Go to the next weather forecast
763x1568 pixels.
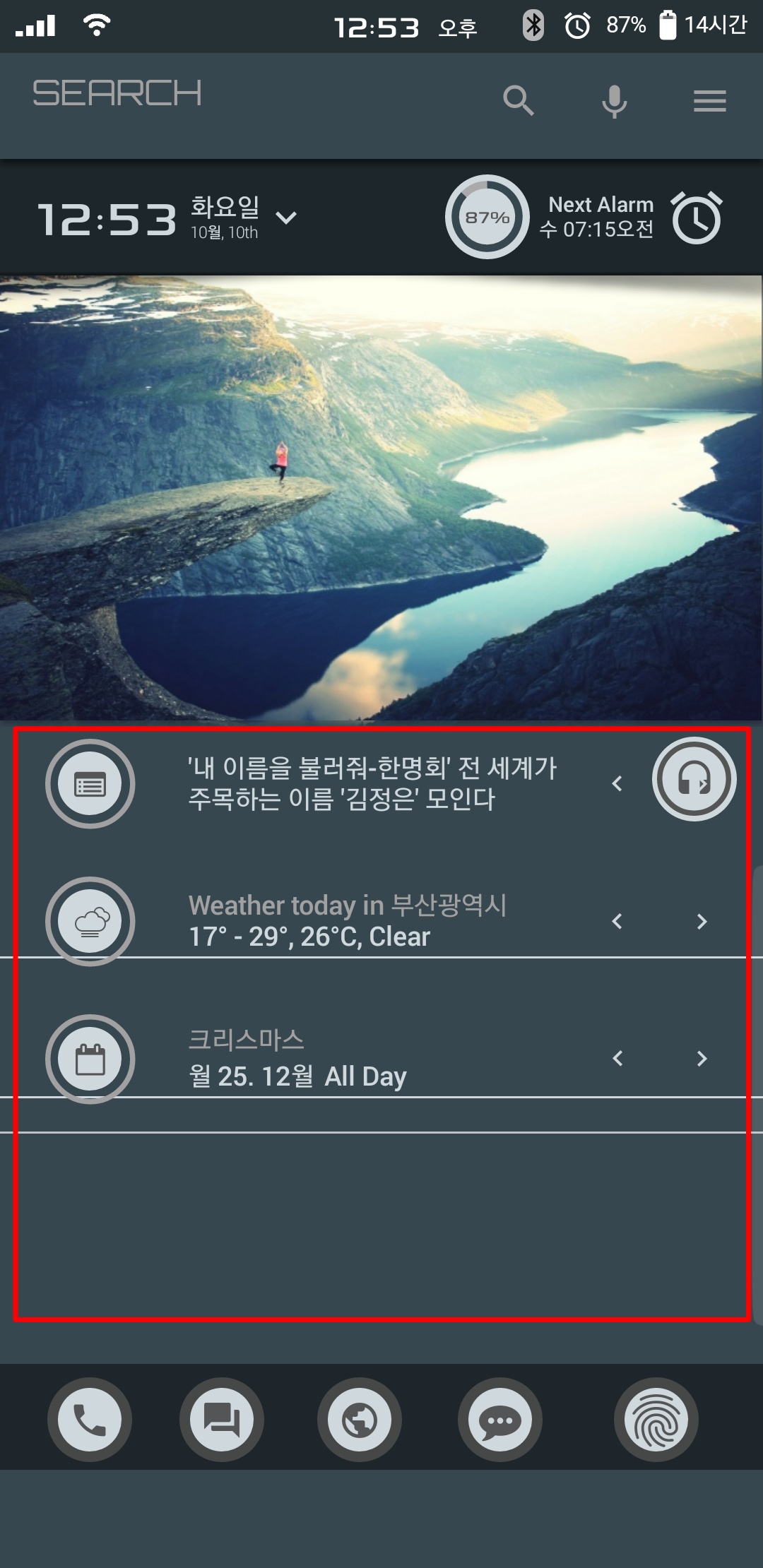[x=702, y=921]
